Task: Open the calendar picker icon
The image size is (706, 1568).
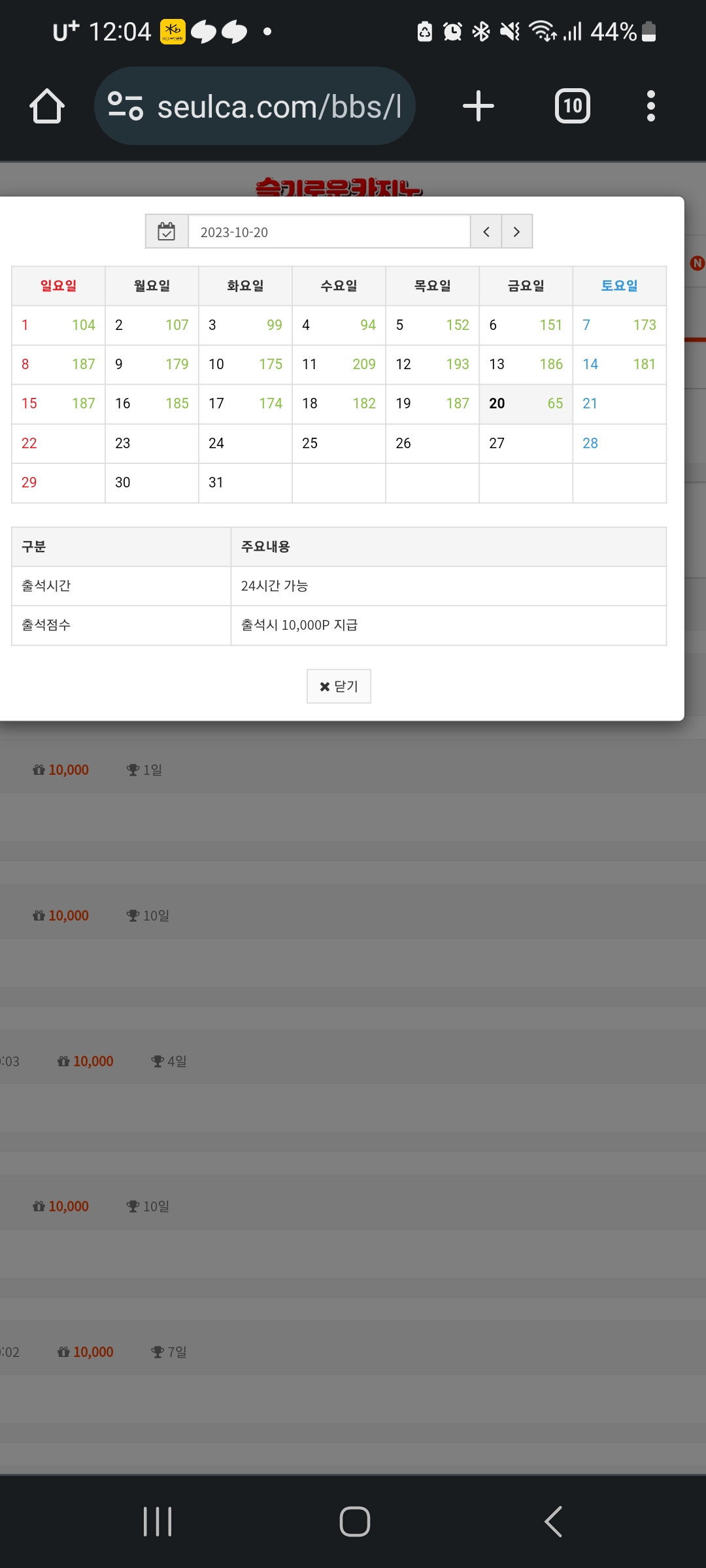Action: [x=167, y=231]
